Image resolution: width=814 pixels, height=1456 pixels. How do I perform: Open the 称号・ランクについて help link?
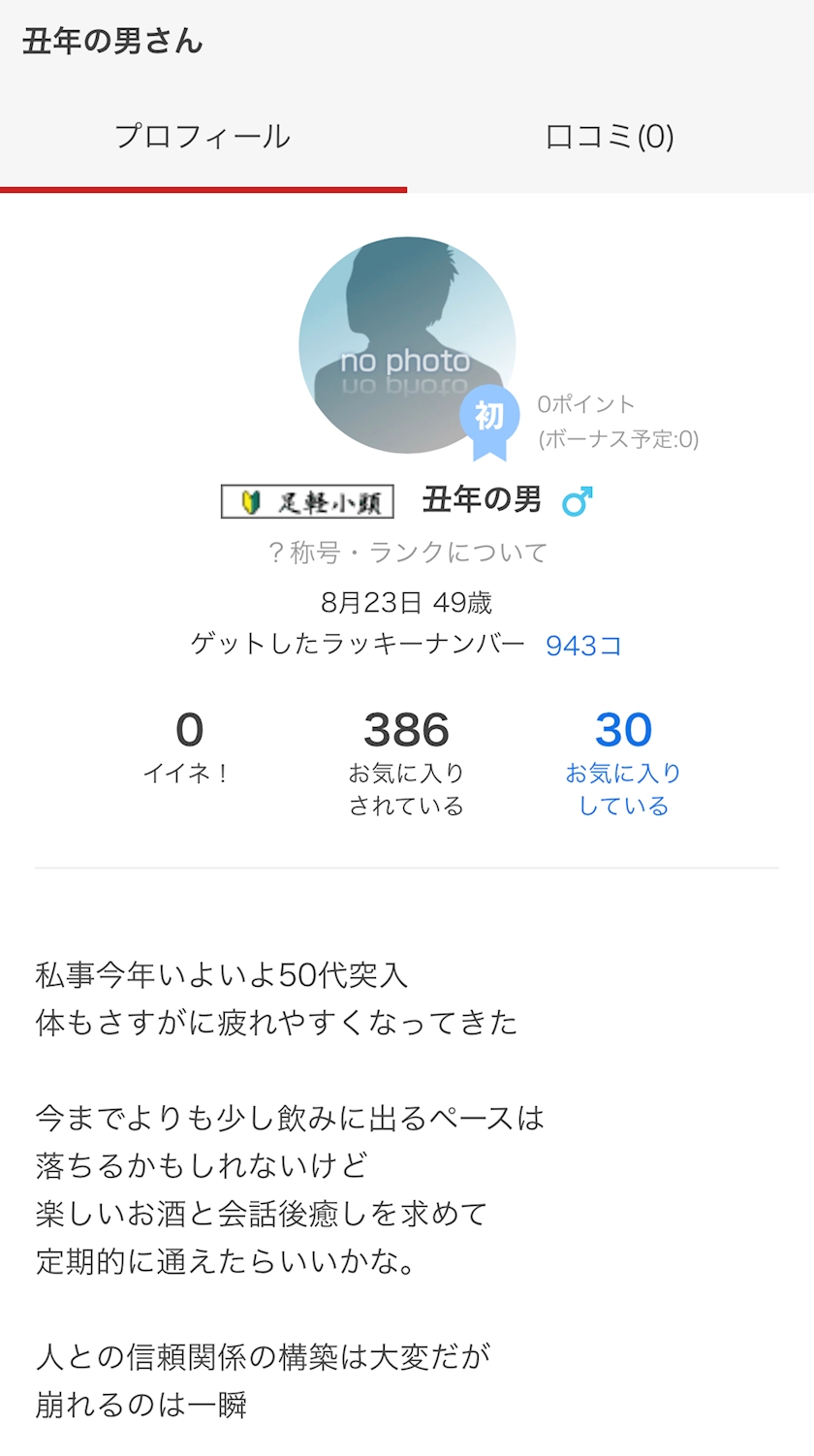point(407,553)
